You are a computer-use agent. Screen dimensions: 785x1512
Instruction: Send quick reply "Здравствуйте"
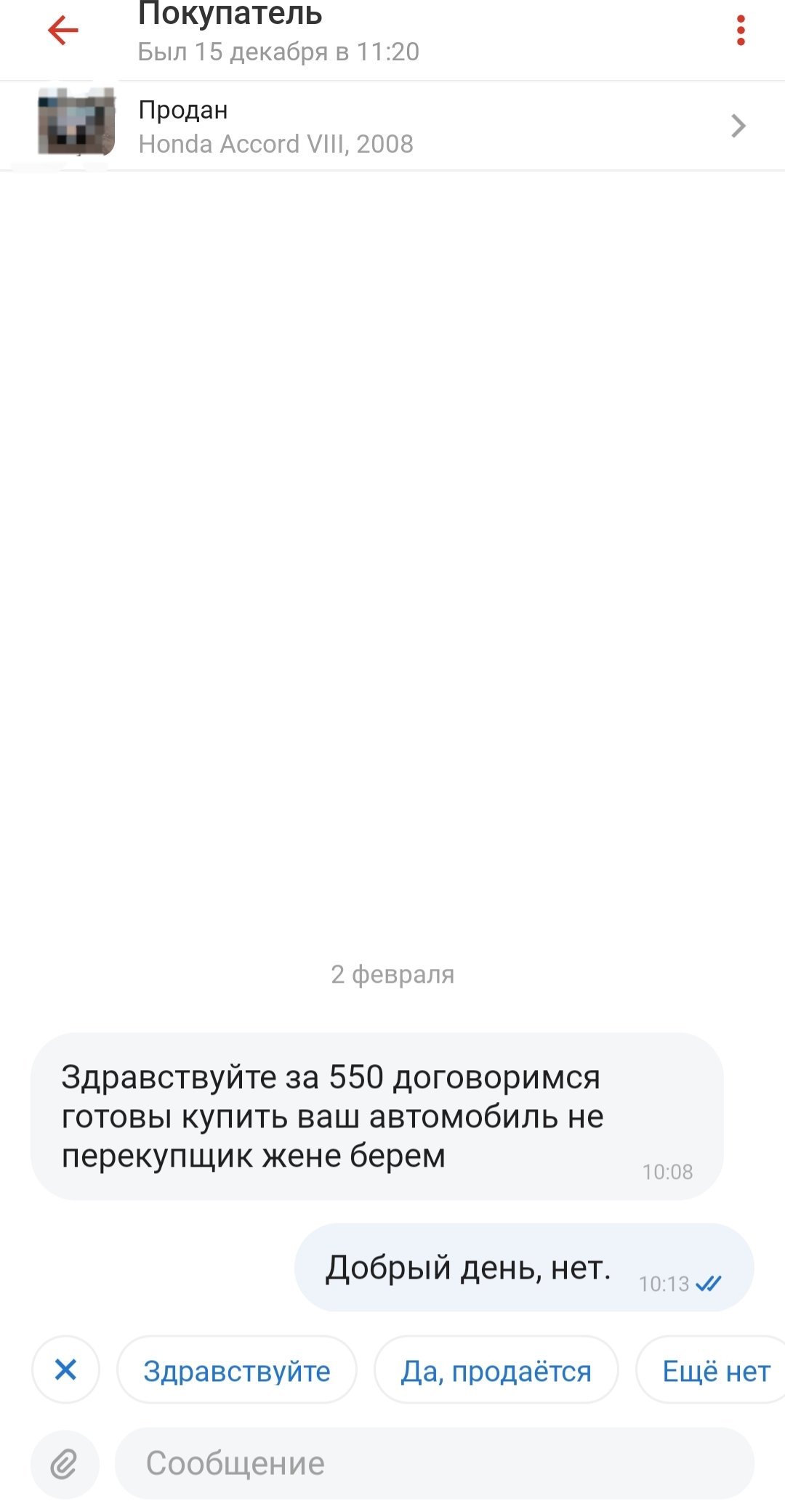(x=237, y=1371)
